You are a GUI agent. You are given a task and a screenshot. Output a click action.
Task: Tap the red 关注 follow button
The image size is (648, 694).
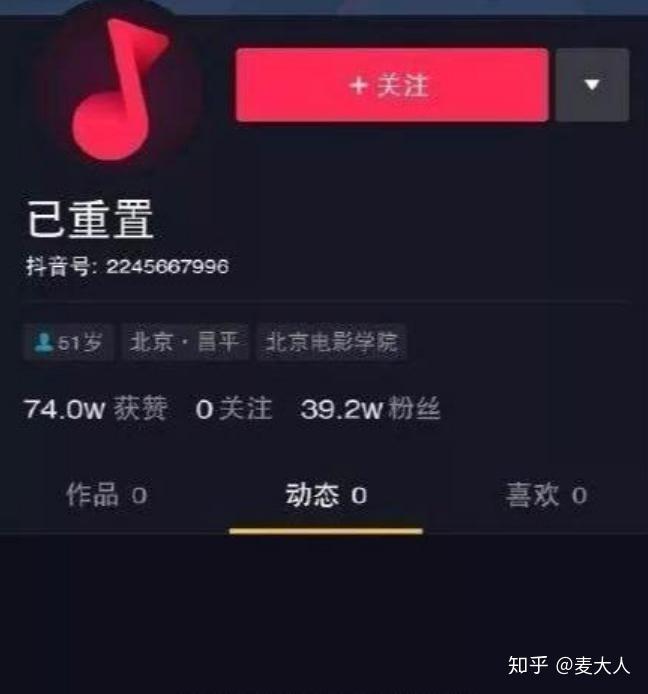pos(392,85)
